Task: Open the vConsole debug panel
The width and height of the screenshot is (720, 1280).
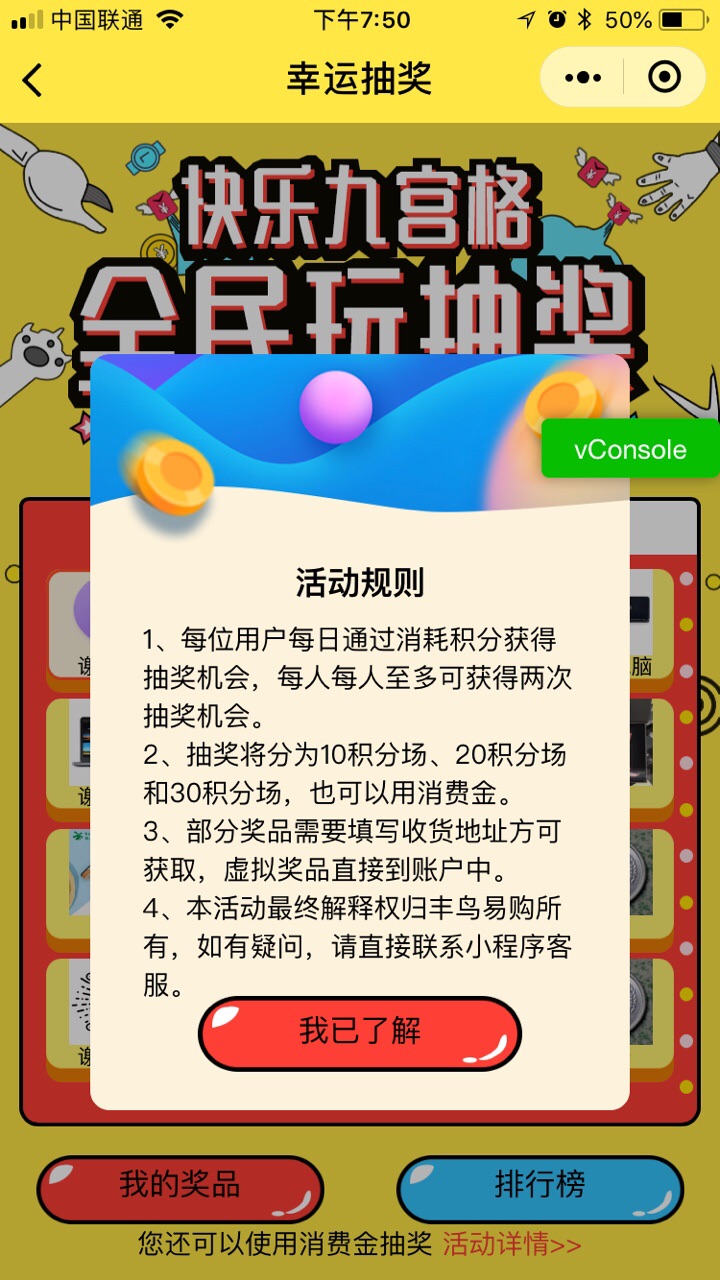Action: point(630,449)
